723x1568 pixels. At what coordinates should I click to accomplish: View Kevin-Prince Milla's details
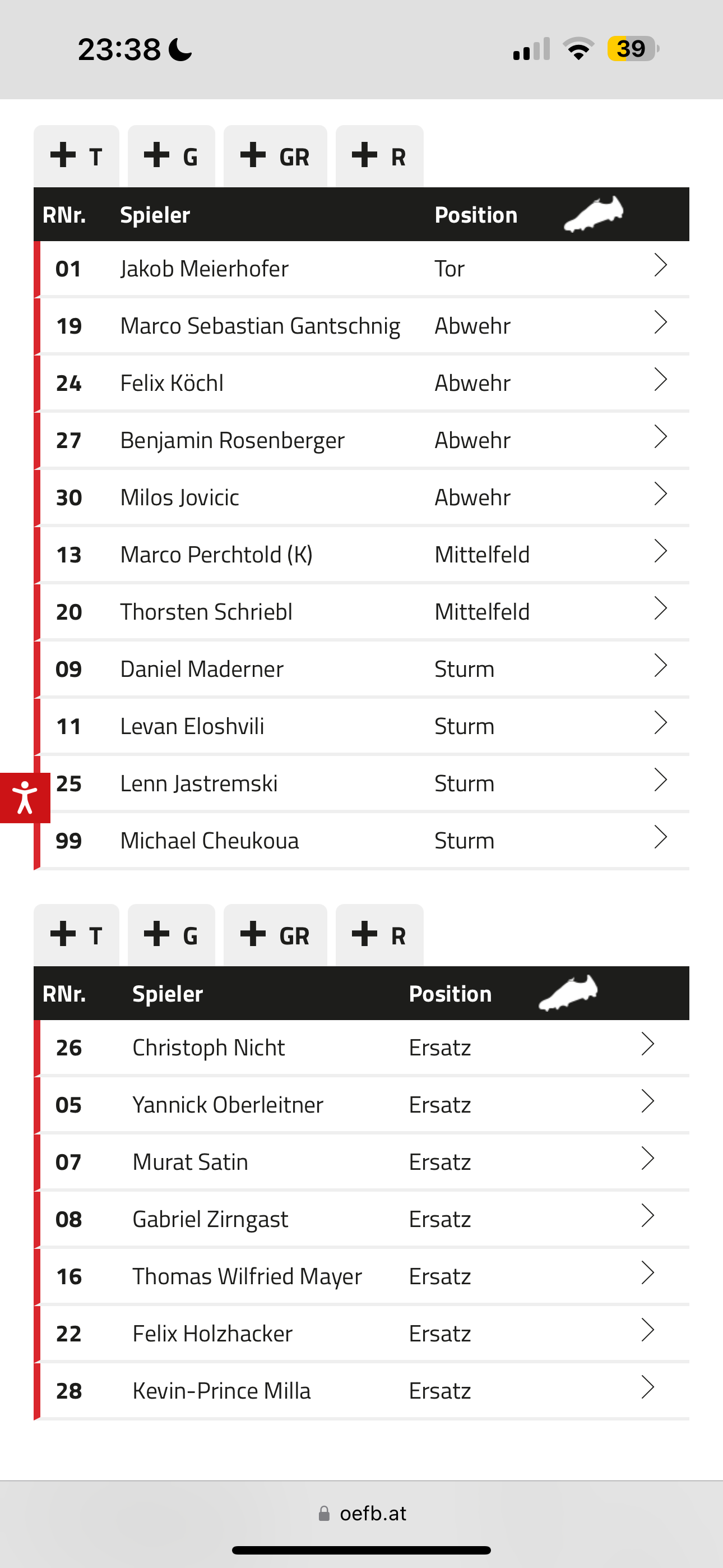361,1391
